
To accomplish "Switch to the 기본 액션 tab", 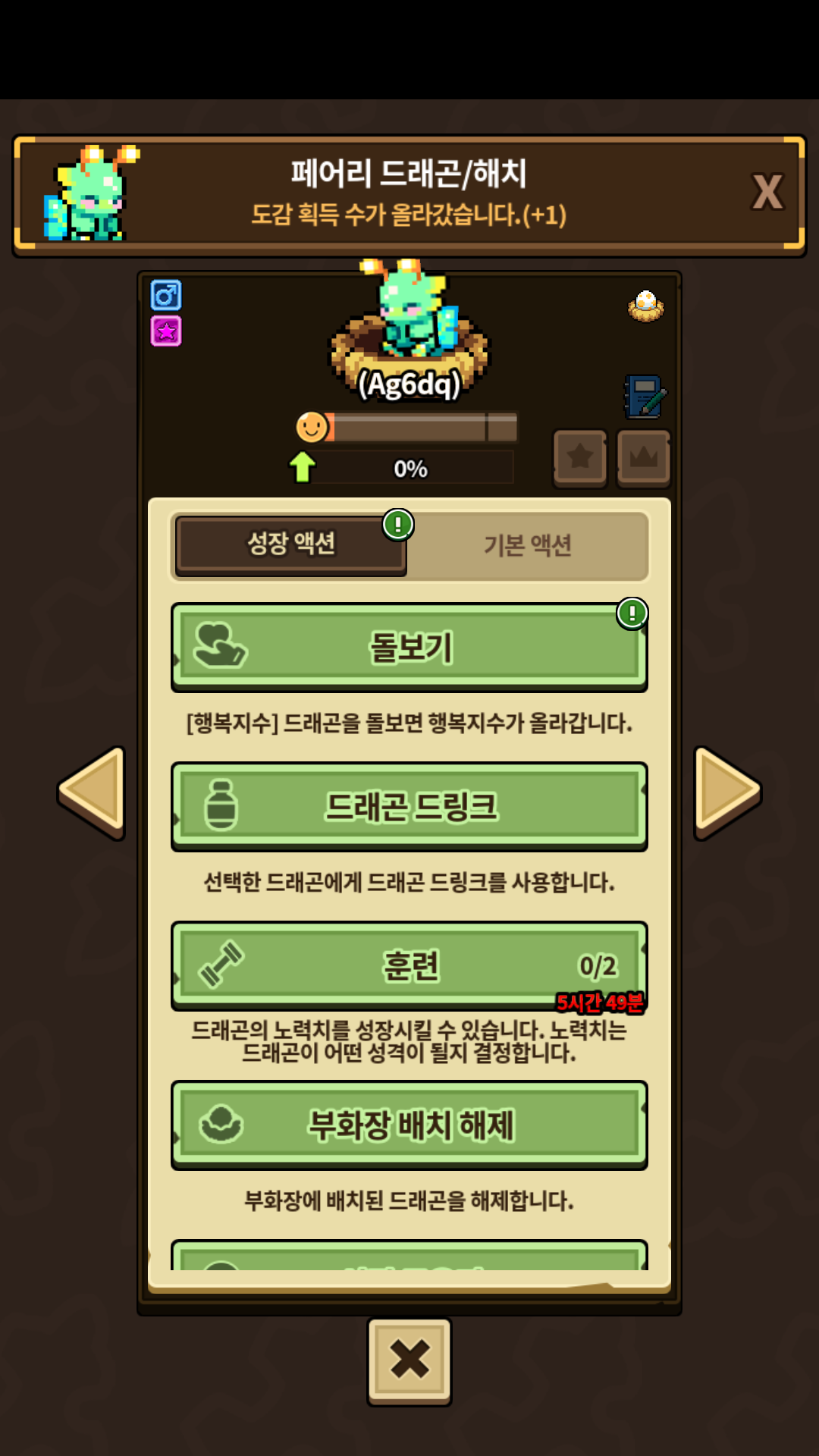I will coord(528,545).
